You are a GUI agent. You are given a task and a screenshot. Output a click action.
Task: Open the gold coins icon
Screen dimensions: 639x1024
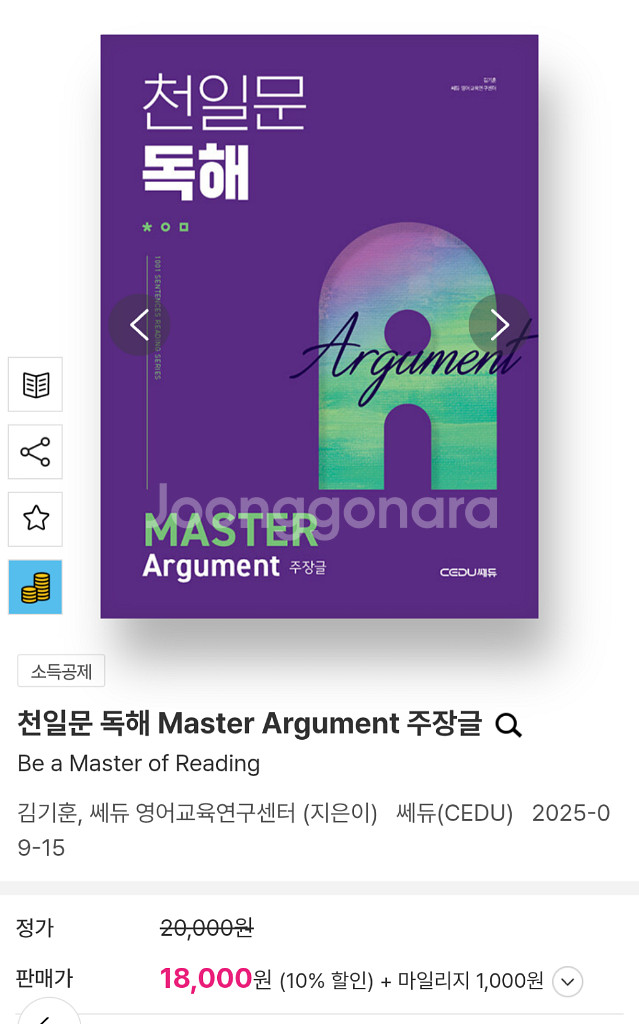[x=35, y=587]
